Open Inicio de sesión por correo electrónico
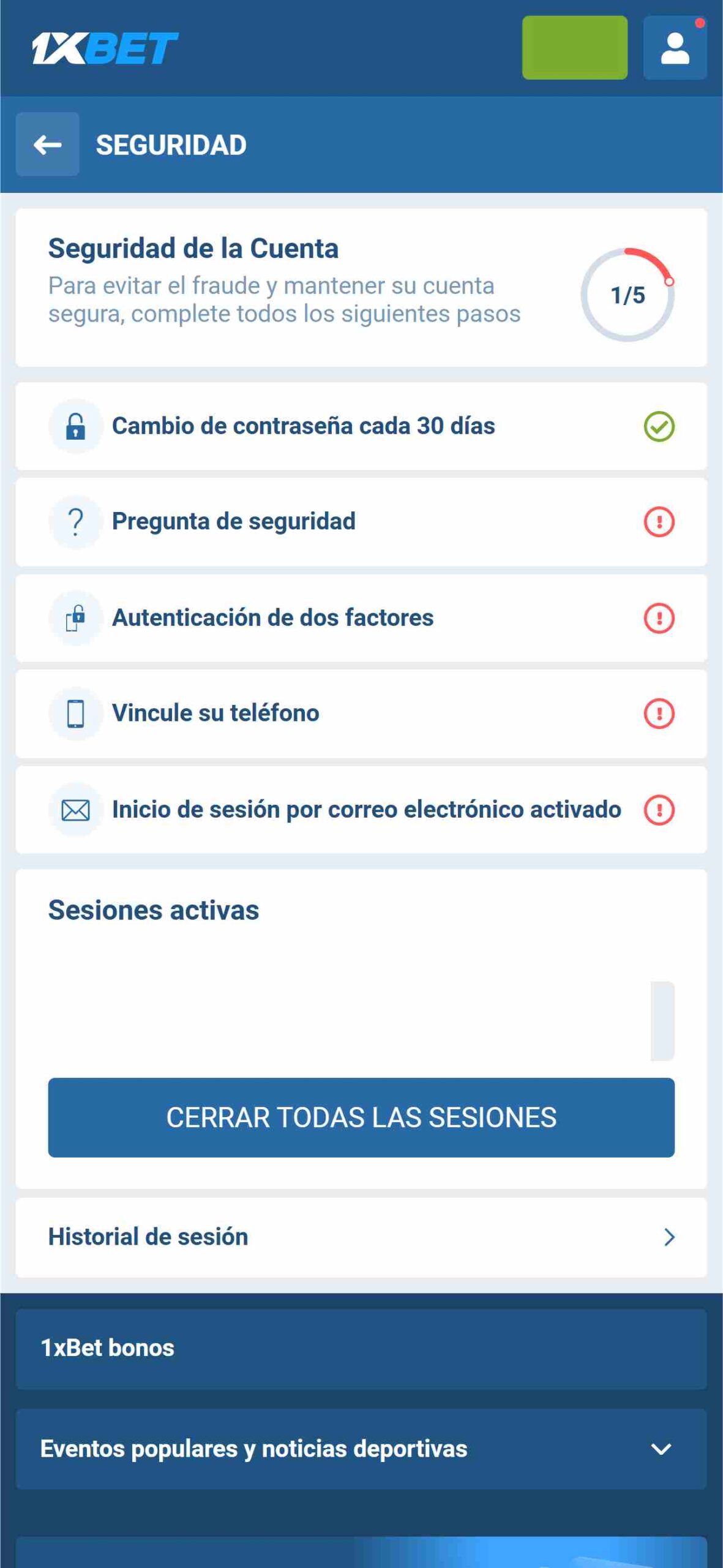Image resolution: width=723 pixels, height=1568 pixels. [361, 810]
